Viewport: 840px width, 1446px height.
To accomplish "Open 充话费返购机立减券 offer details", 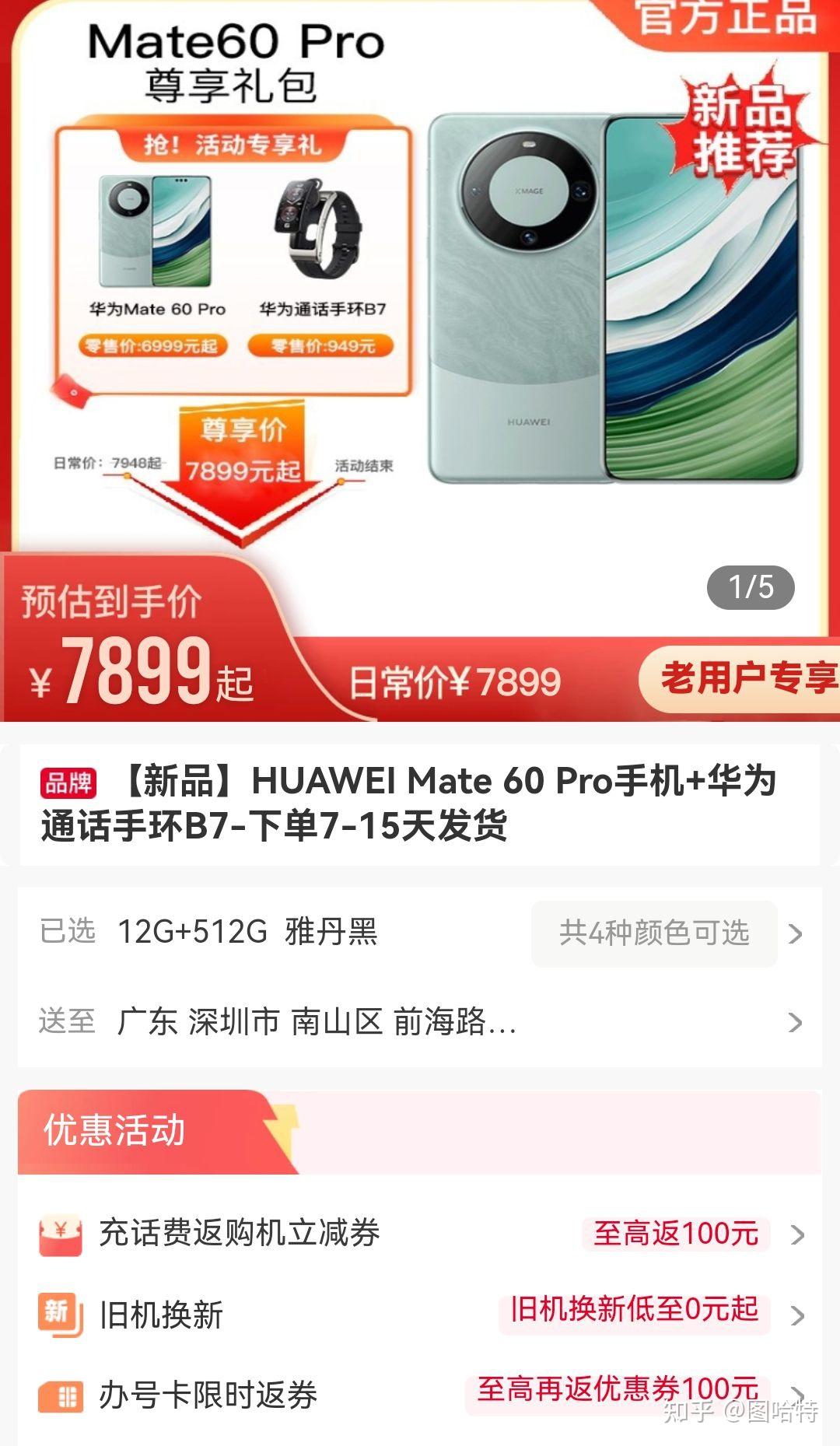I will pyautogui.click(x=420, y=1234).
